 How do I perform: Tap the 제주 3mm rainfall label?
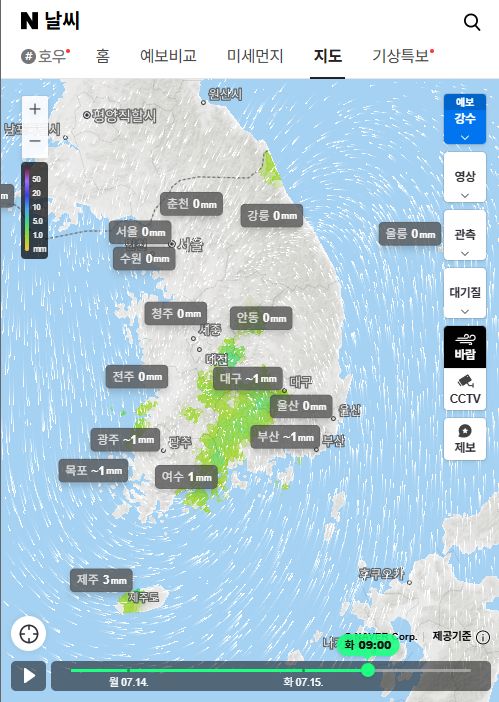(102, 580)
